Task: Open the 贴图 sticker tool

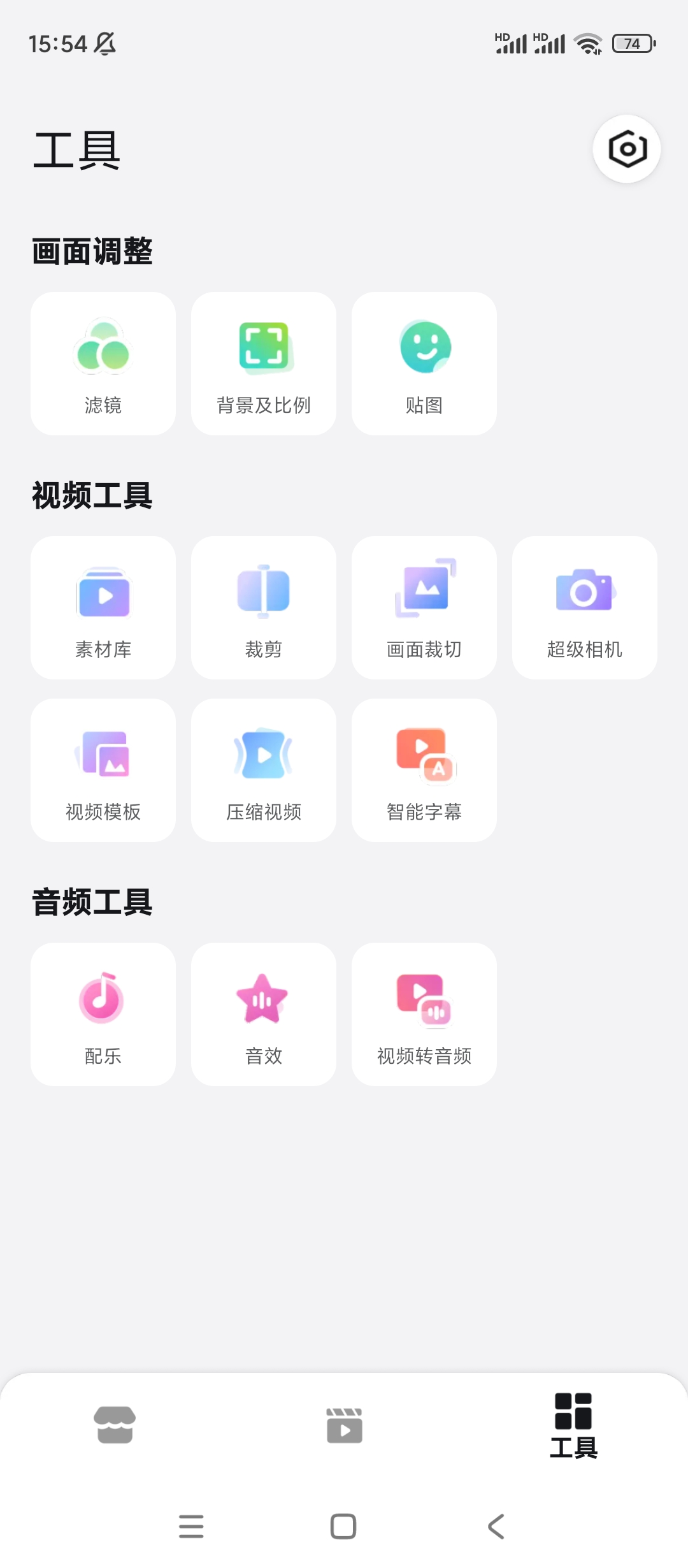Action: 424,363
